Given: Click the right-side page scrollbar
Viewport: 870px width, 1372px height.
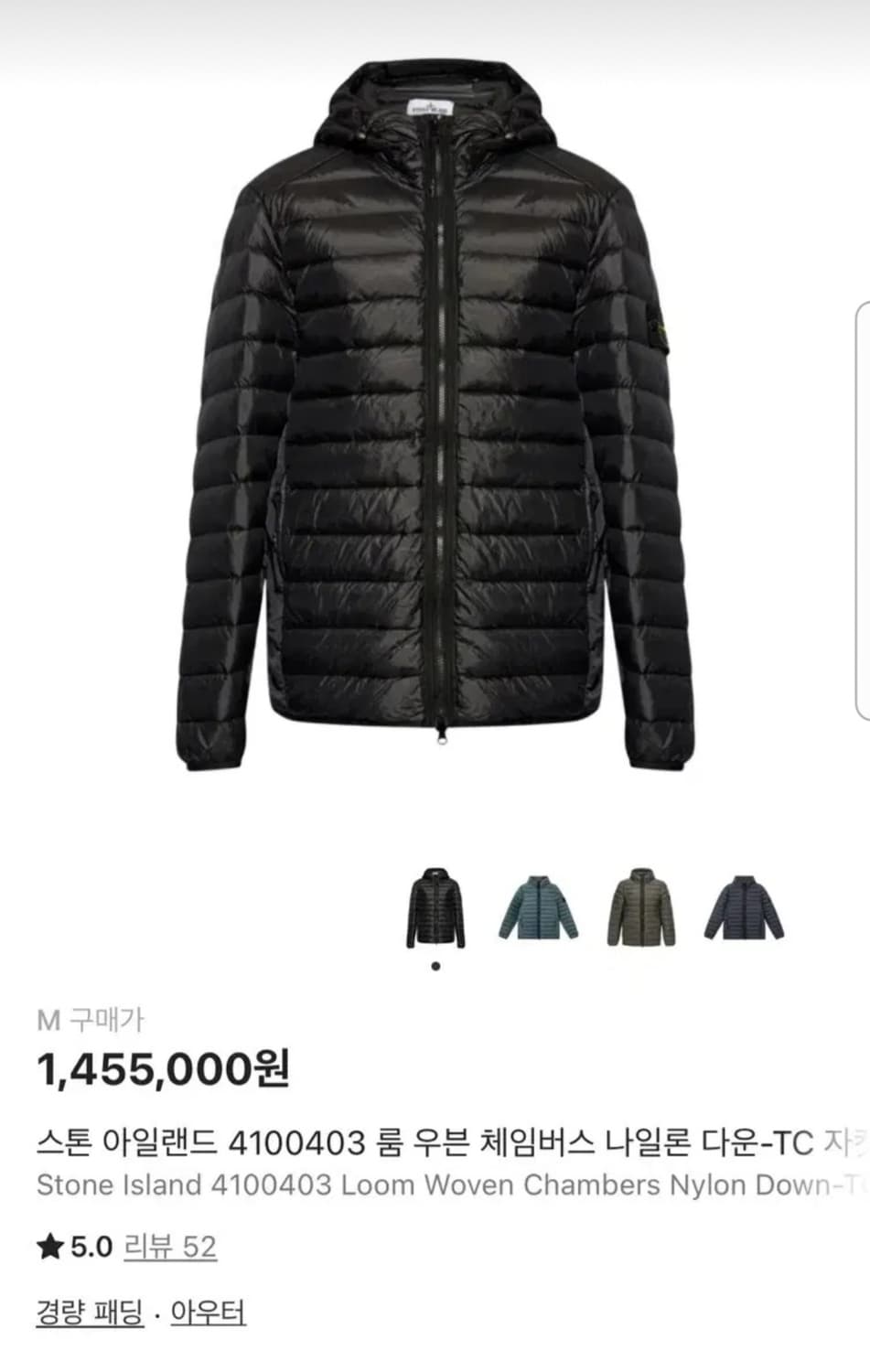Looking at the screenshot, I should pos(858,503).
